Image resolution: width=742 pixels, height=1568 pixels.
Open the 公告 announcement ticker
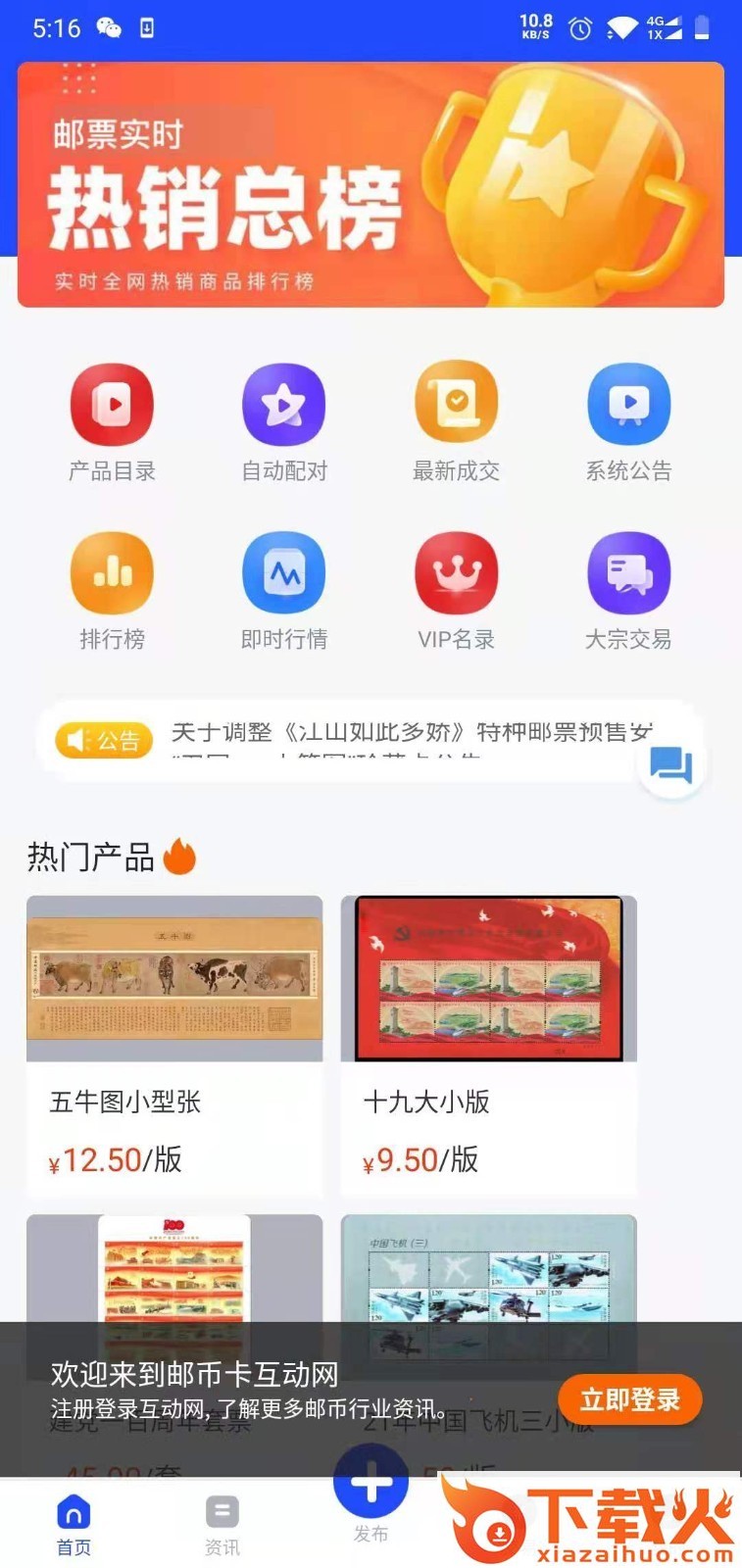[353, 740]
